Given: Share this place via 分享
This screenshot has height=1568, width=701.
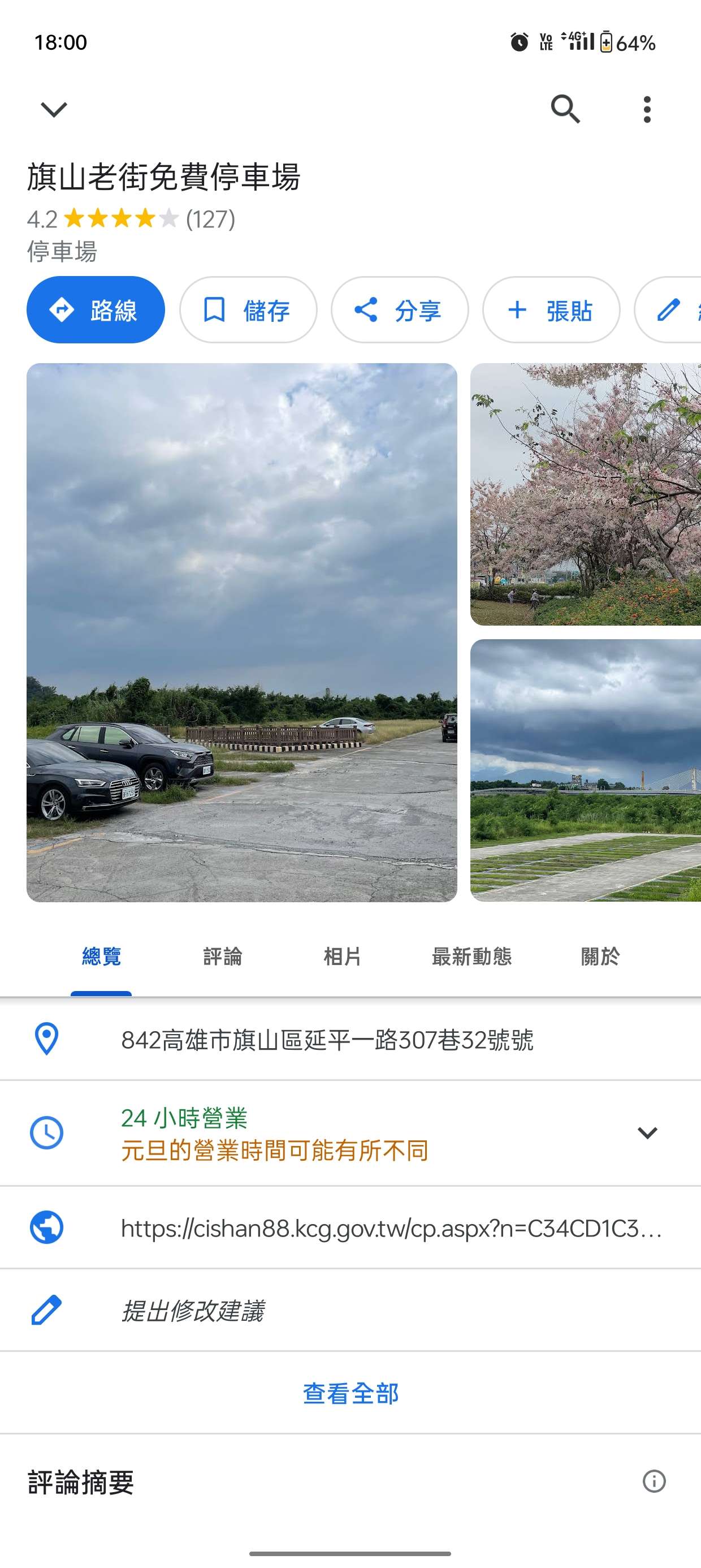Looking at the screenshot, I should pyautogui.click(x=399, y=310).
